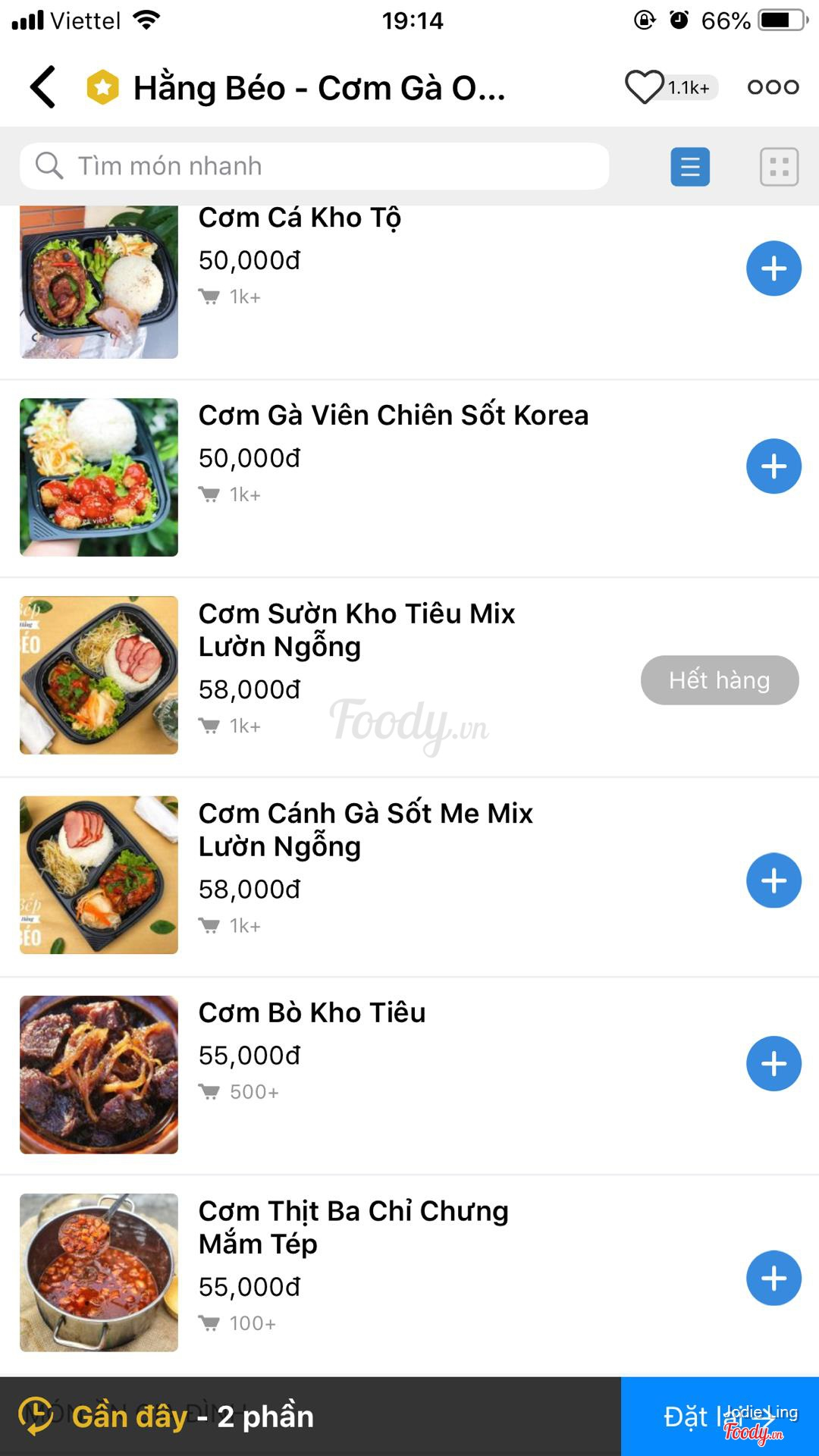Add Cơm Gà Viên Chiên Sốt Korea
The height and width of the screenshot is (1456, 819).
(x=773, y=466)
